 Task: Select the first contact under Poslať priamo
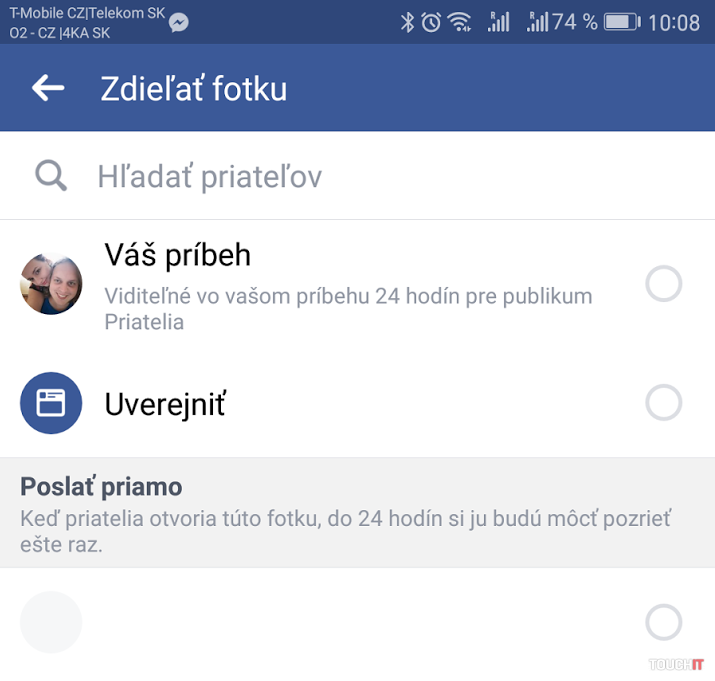pos(663,622)
